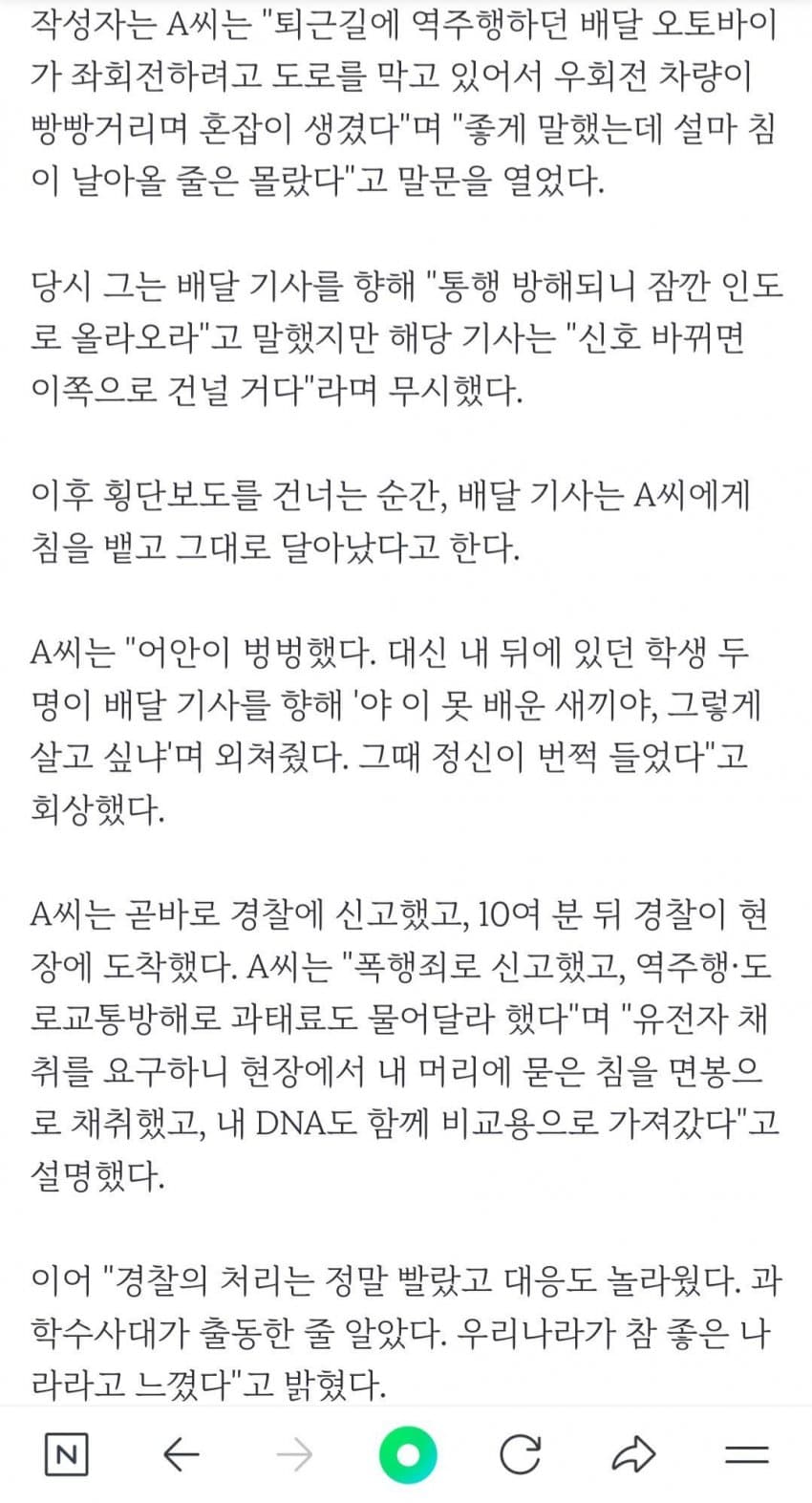Screen dimensions: 812x1503
Task: Go back to the previous page
Action: coord(181,1455)
